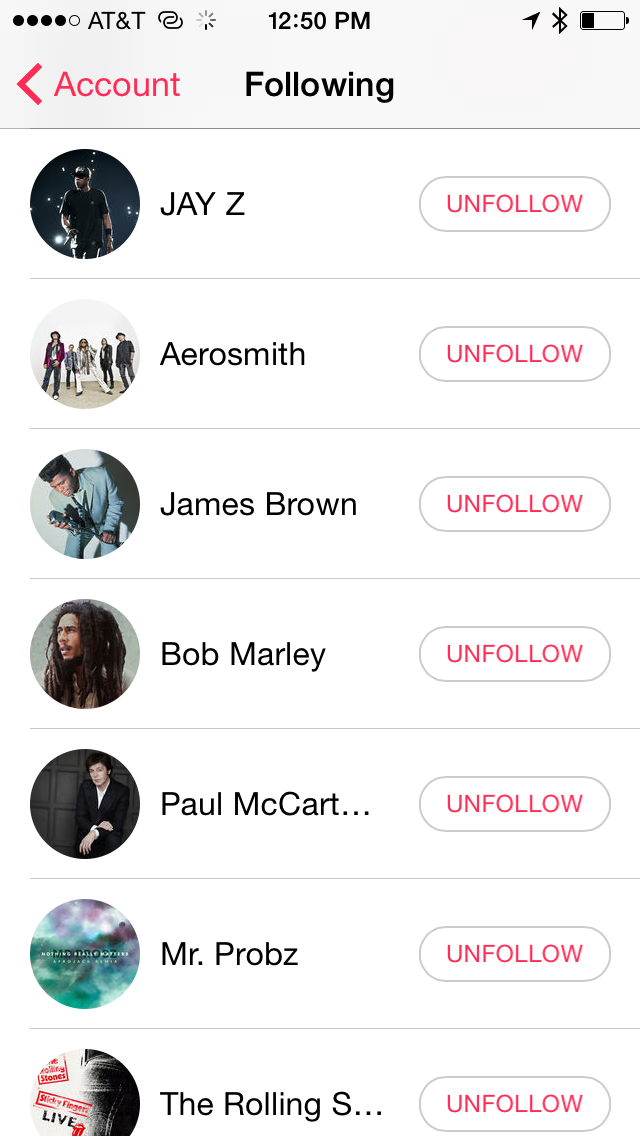Unfollow Mr. Probz
Image resolution: width=640 pixels, height=1136 pixels.
[x=514, y=954]
